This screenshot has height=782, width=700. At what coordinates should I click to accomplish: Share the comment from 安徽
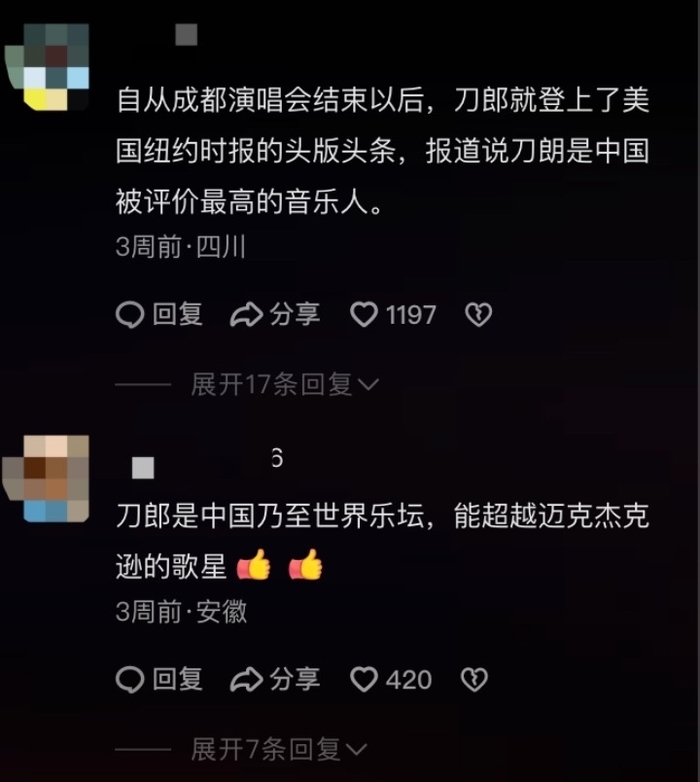275,680
